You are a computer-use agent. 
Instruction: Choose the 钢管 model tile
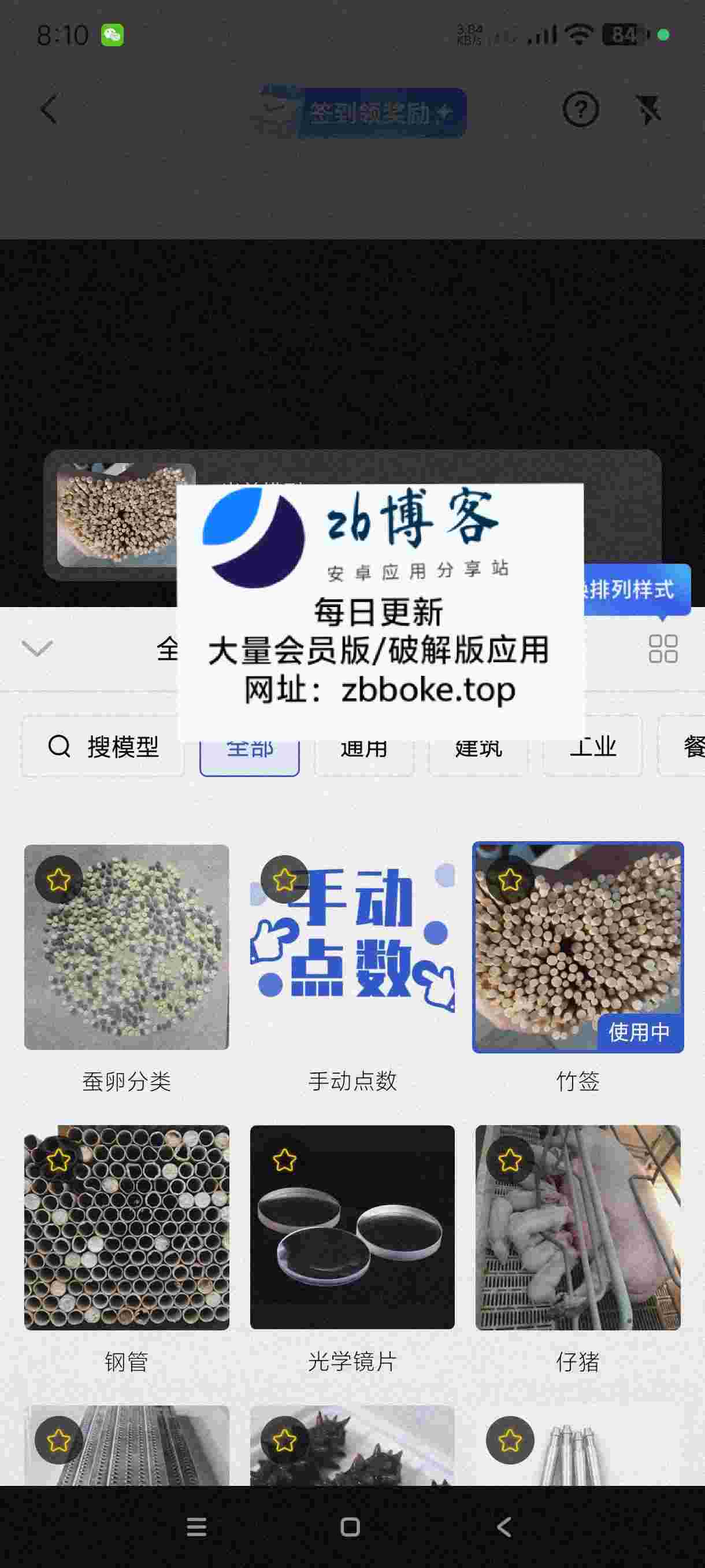click(x=127, y=1227)
